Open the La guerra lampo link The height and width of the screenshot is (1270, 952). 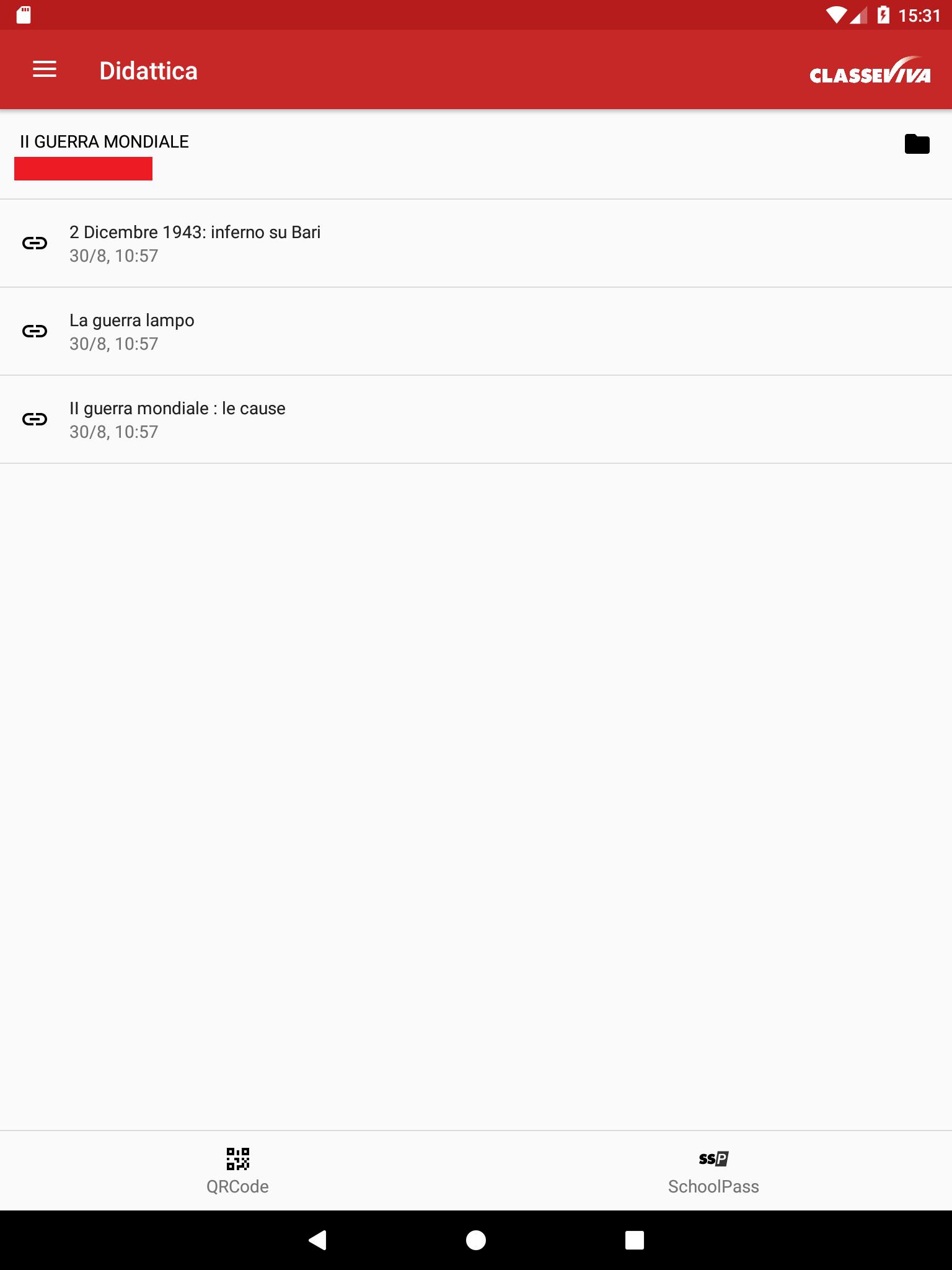[x=132, y=331]
